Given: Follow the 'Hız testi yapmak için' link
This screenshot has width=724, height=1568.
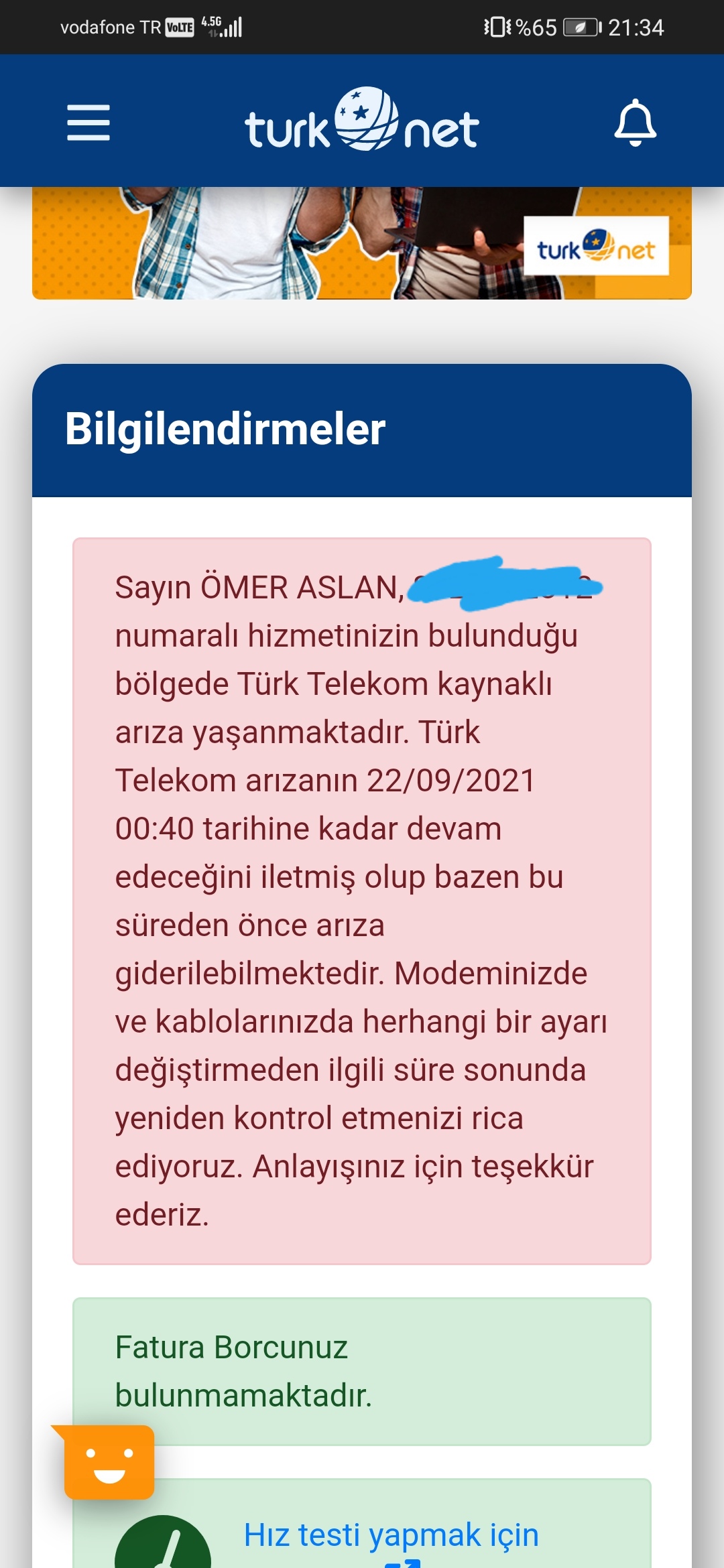Looking at the screenshot, I should pos(391,1535).
